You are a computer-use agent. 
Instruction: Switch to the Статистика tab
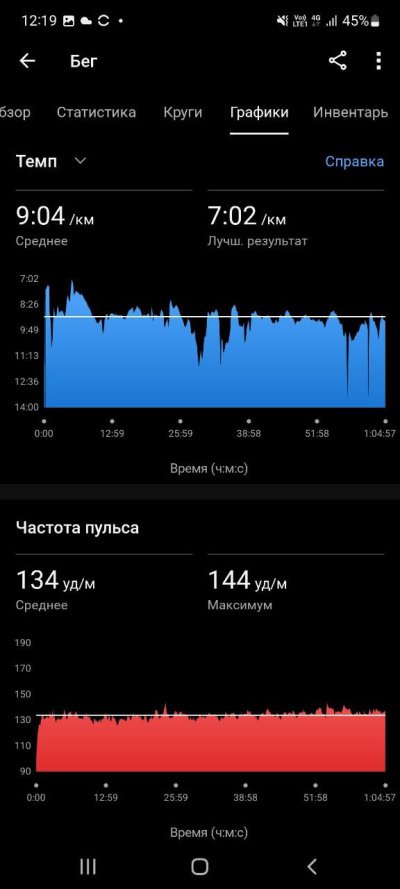[x=96, y=112]
